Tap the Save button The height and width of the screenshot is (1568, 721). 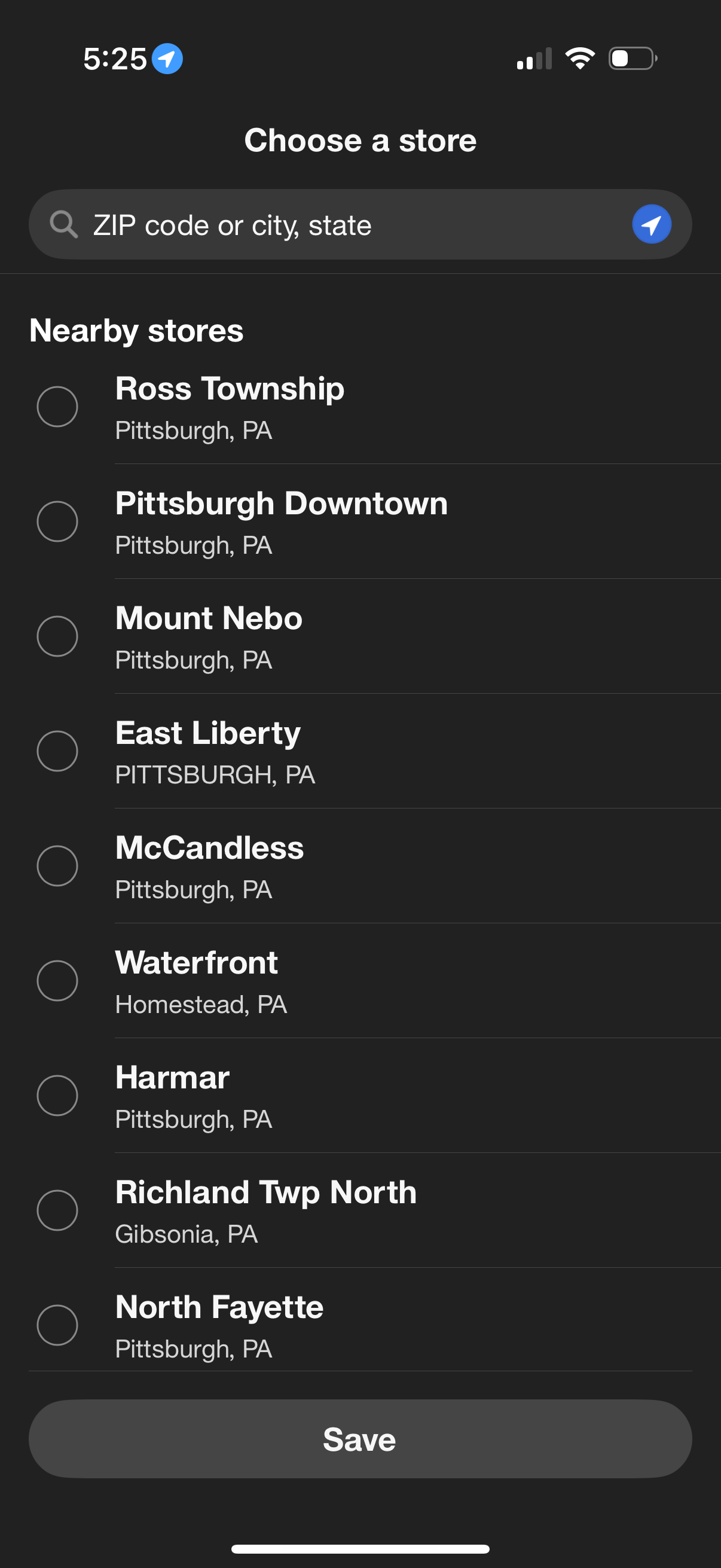[360, 1439]
